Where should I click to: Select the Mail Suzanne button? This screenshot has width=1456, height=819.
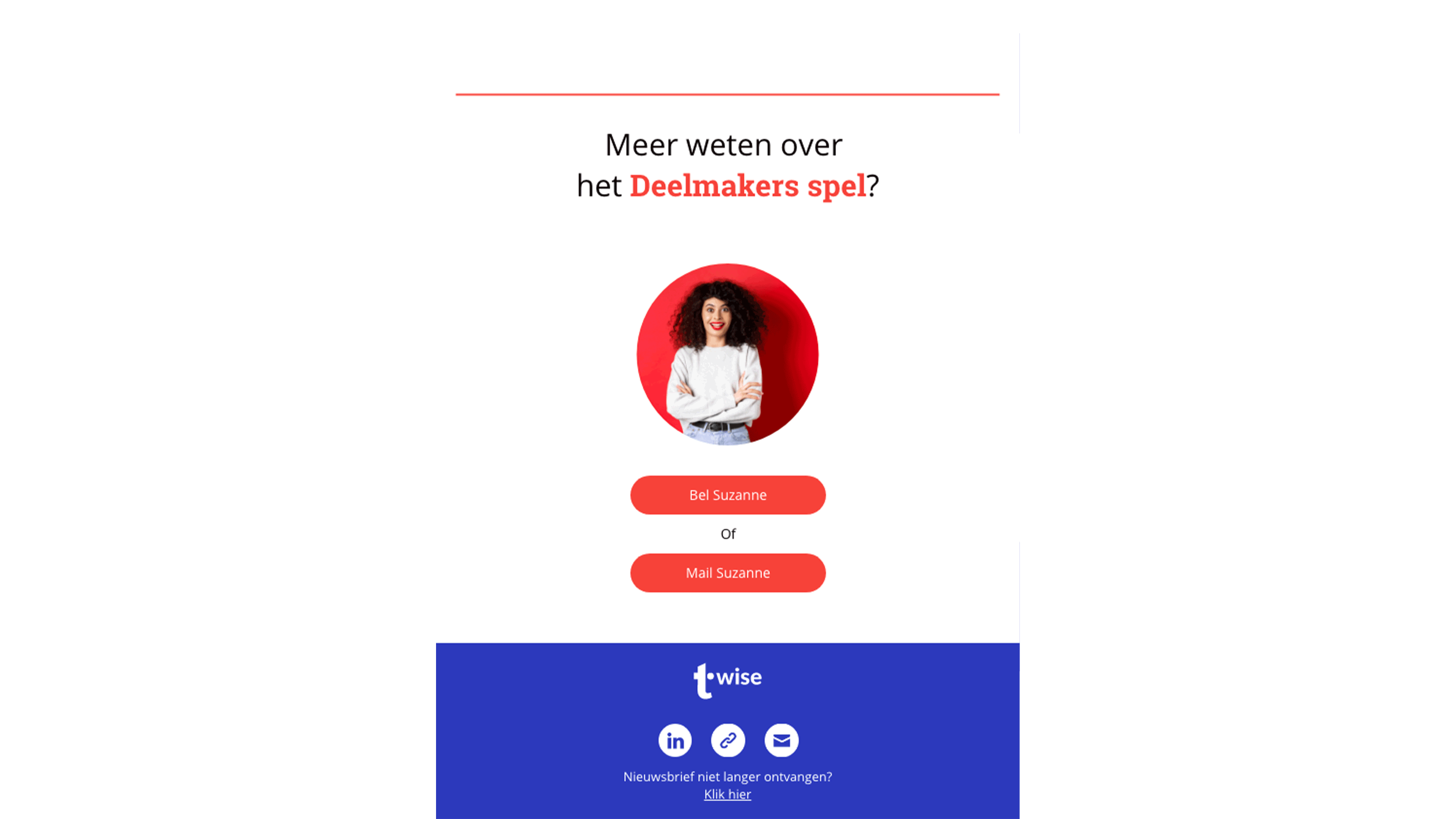(728, 573)
